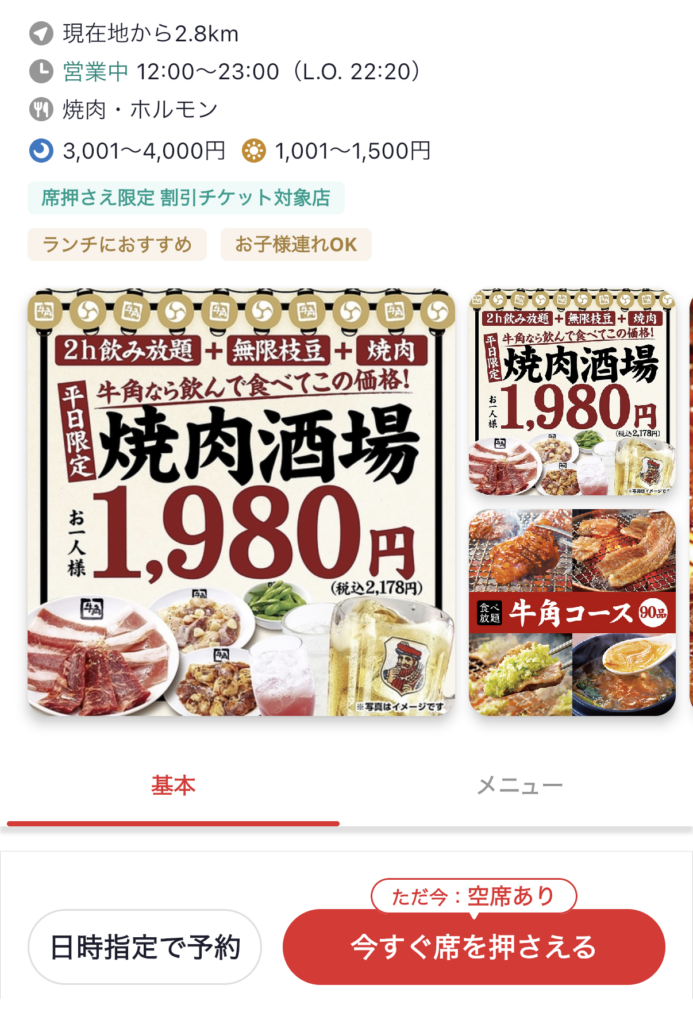
Task: Switch to the メニュー tab
Action: 519,786
